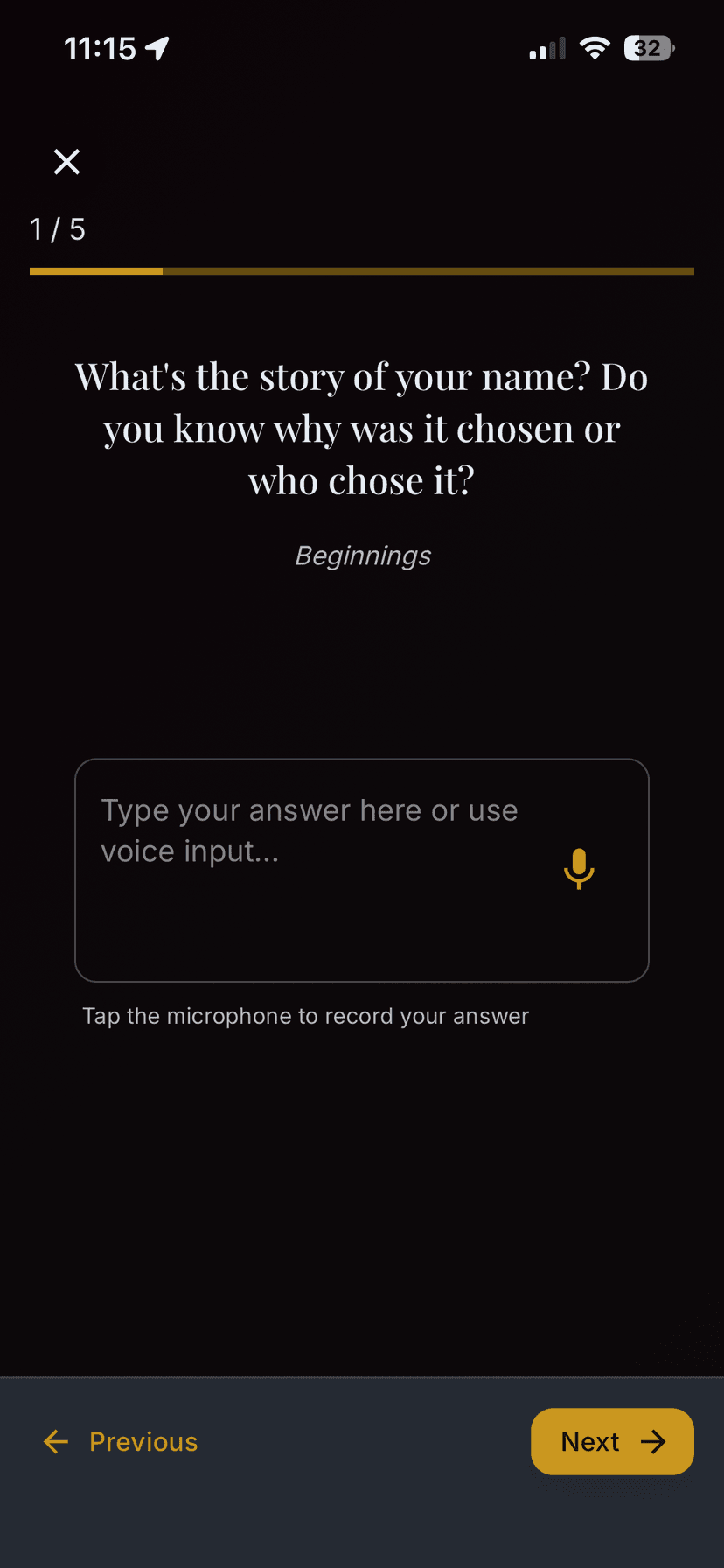Tap the Beginnings category label

pyautogui.click(x=362, y=555)
